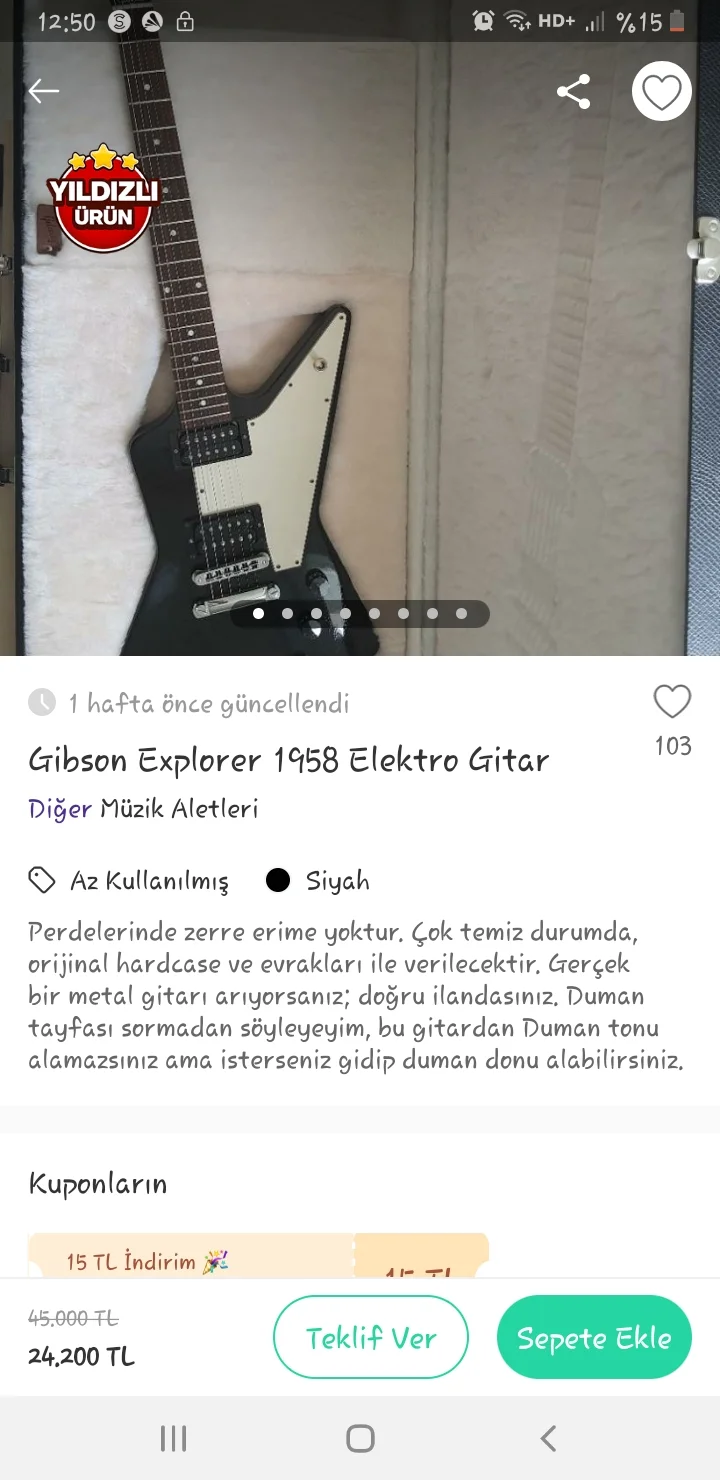Go to the home screen
Screen dimensions: 720x1480
pyautogui.click(x=360, y=1438)
